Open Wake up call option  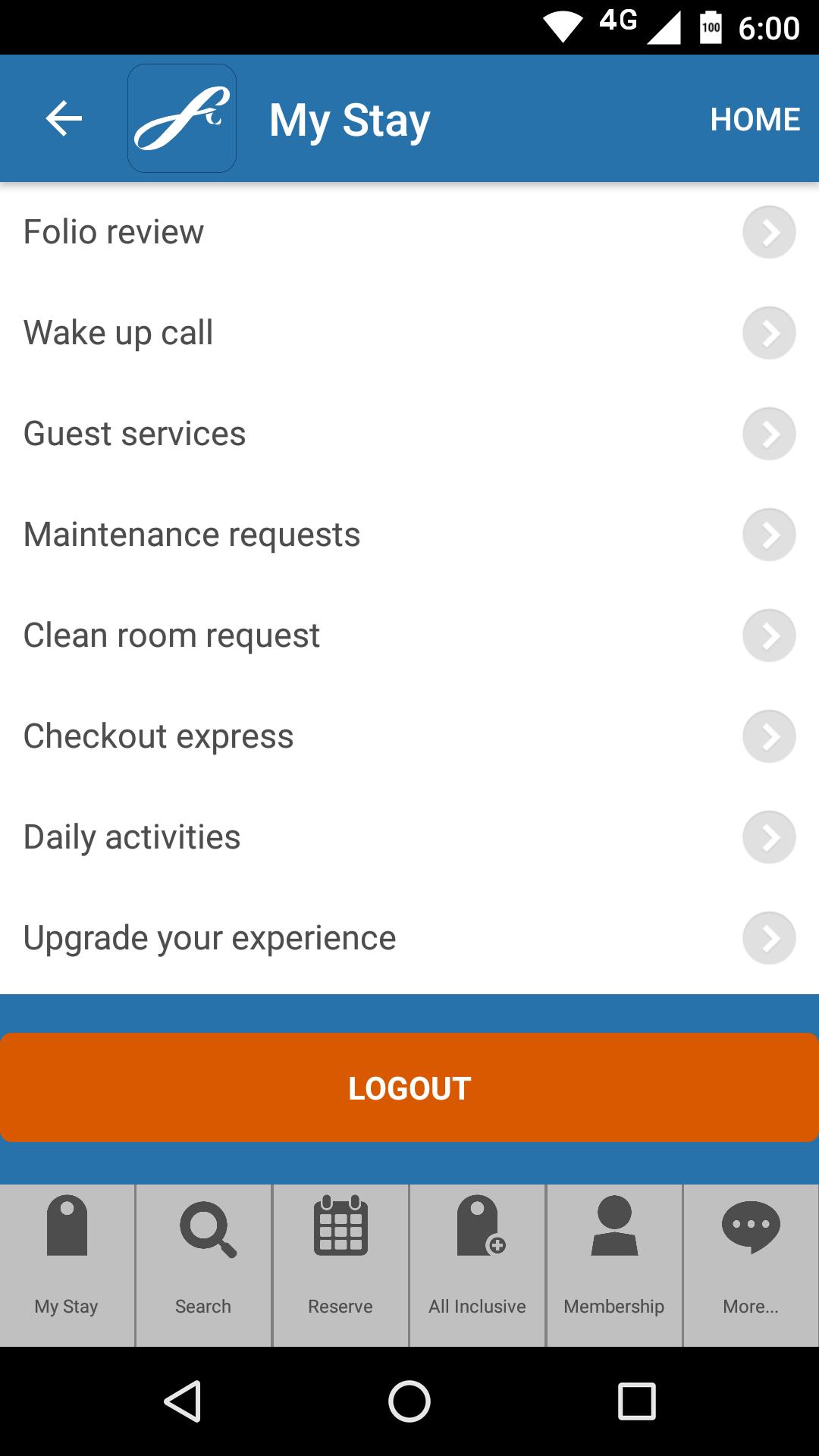click(x=409, y=333)
